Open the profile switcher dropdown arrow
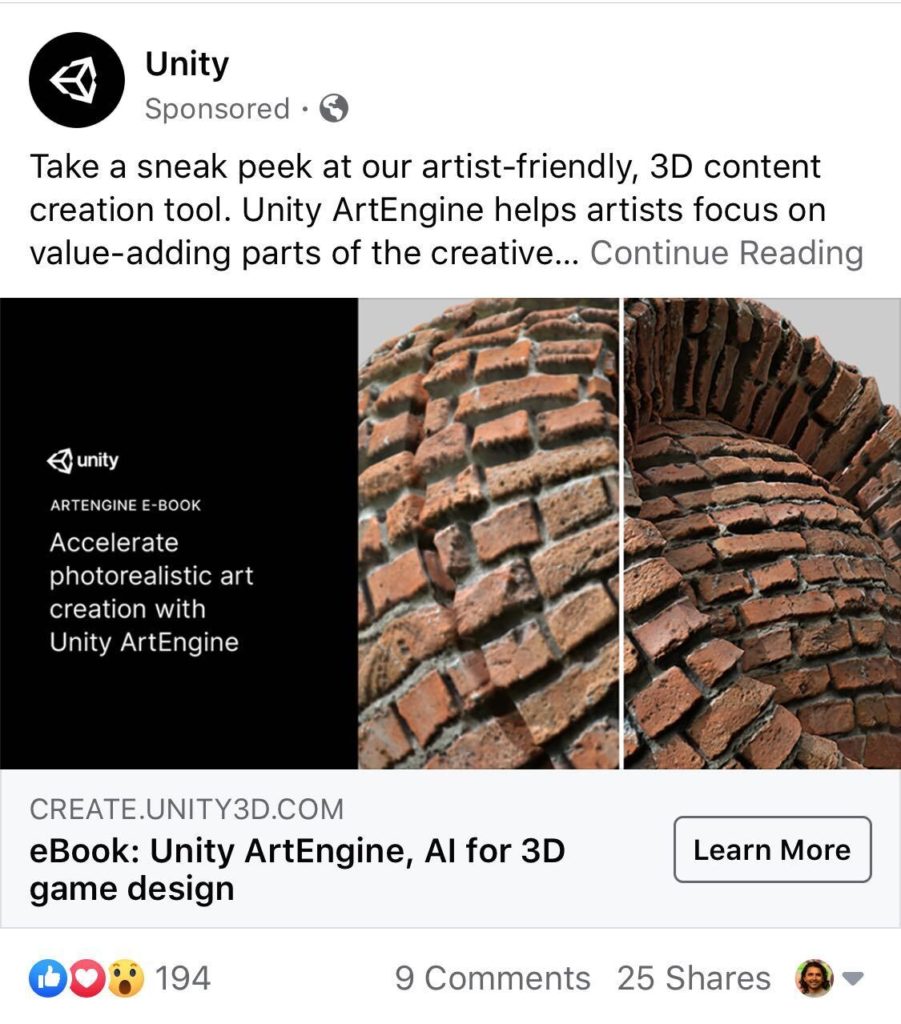The width and height of the screenshot is (901, 1024). (852, 978)
